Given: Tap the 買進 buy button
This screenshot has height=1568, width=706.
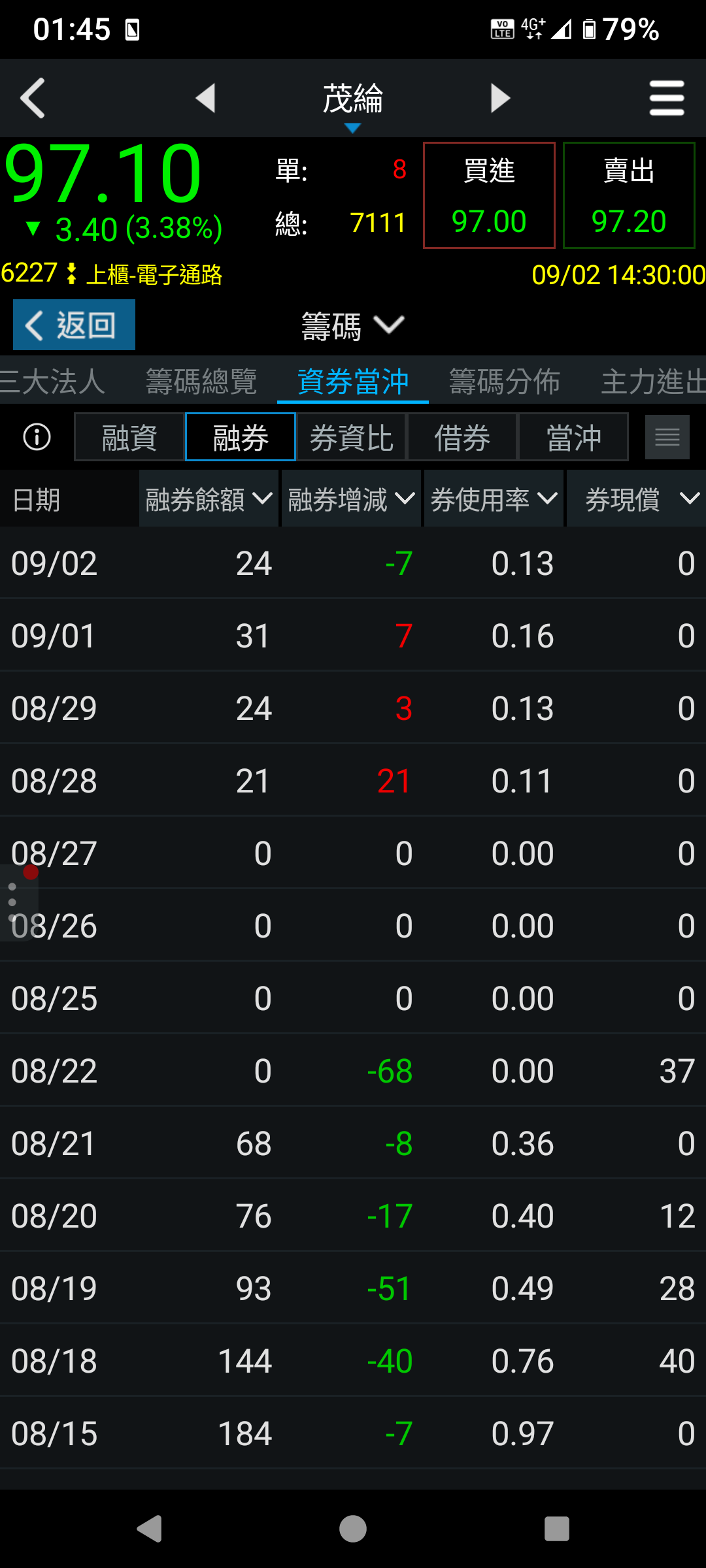Looking at the screenshot, I should [x=489, y=195].
